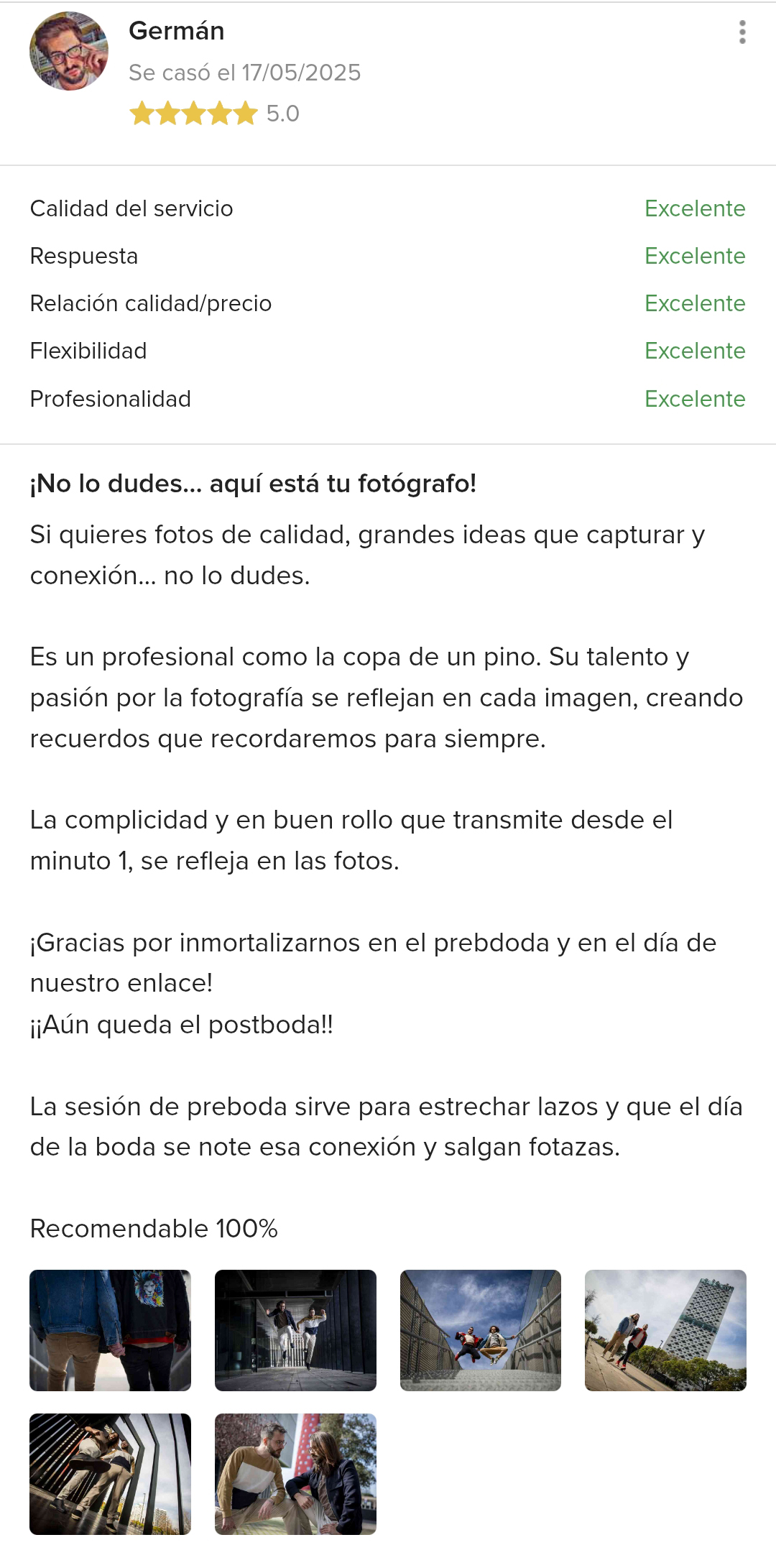776x1568 pixels.
Task: Open Germán's profile picture
Action: 69,51
